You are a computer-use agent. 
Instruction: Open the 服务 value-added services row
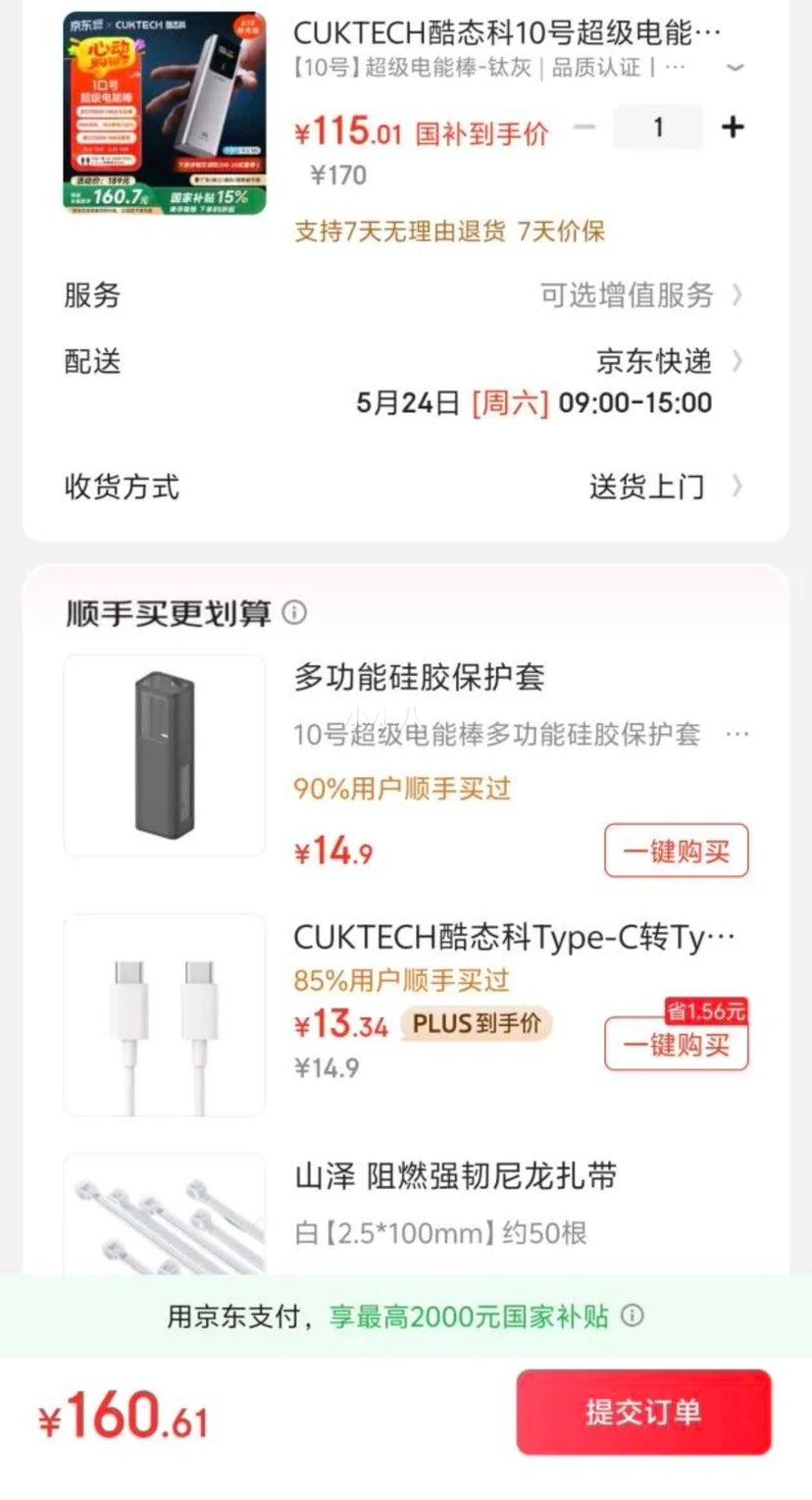coord(405,294)
